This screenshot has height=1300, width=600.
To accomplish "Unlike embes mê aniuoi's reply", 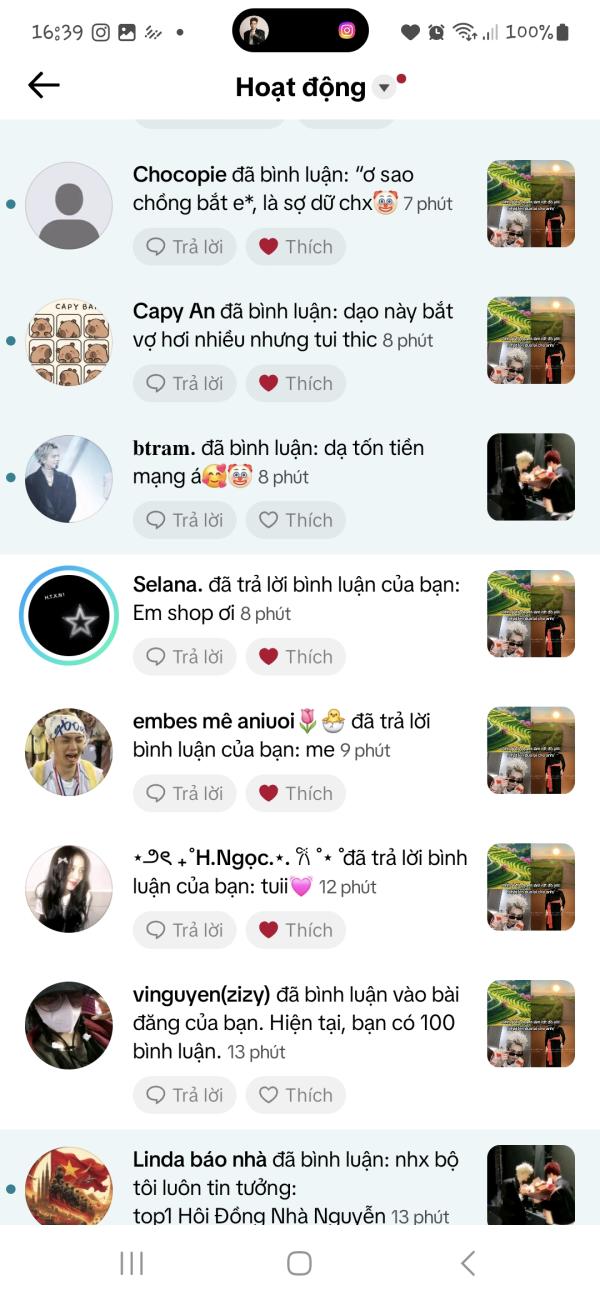I will click(x=295, y=793).
